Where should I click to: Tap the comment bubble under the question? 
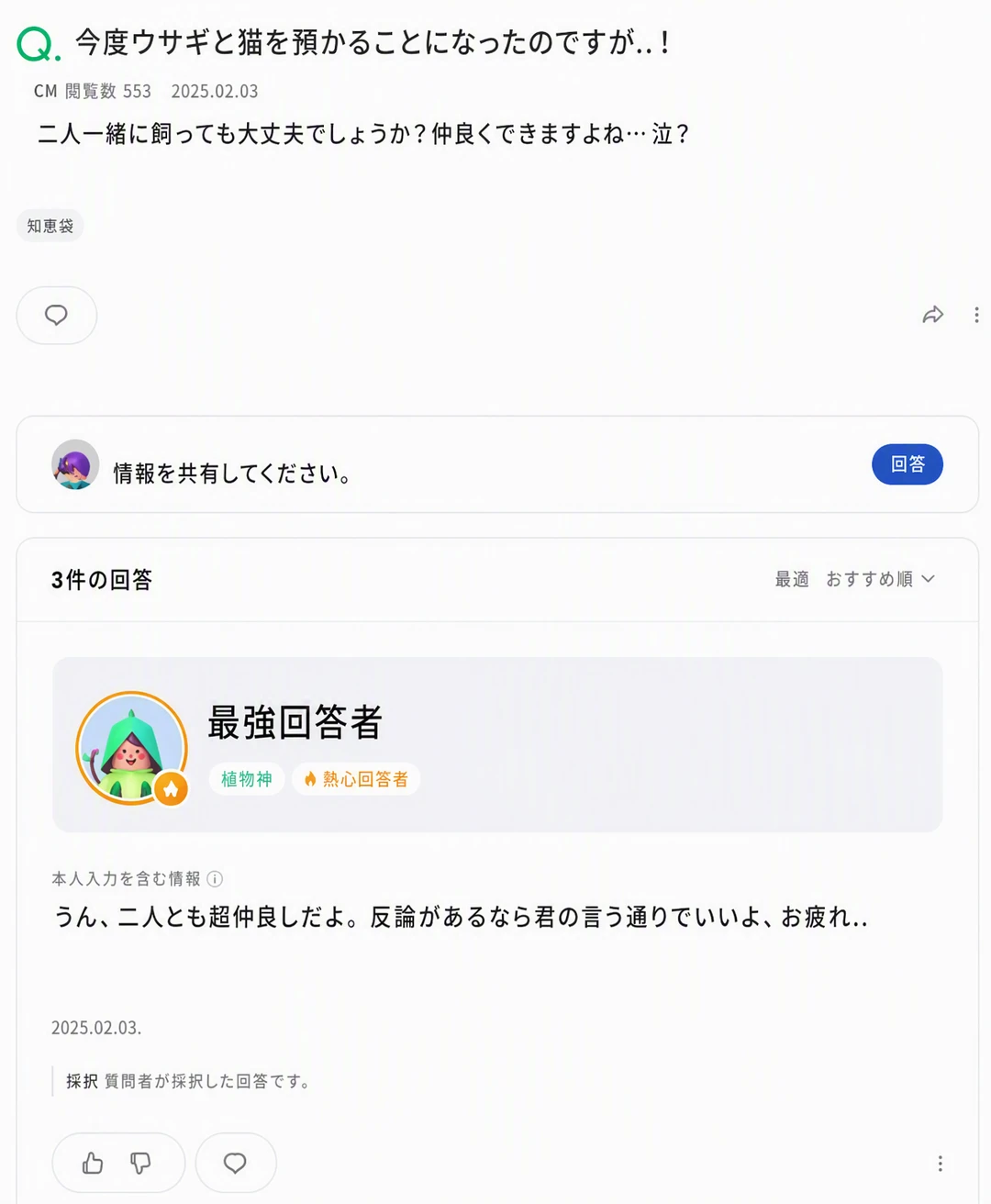pos(57,315)
